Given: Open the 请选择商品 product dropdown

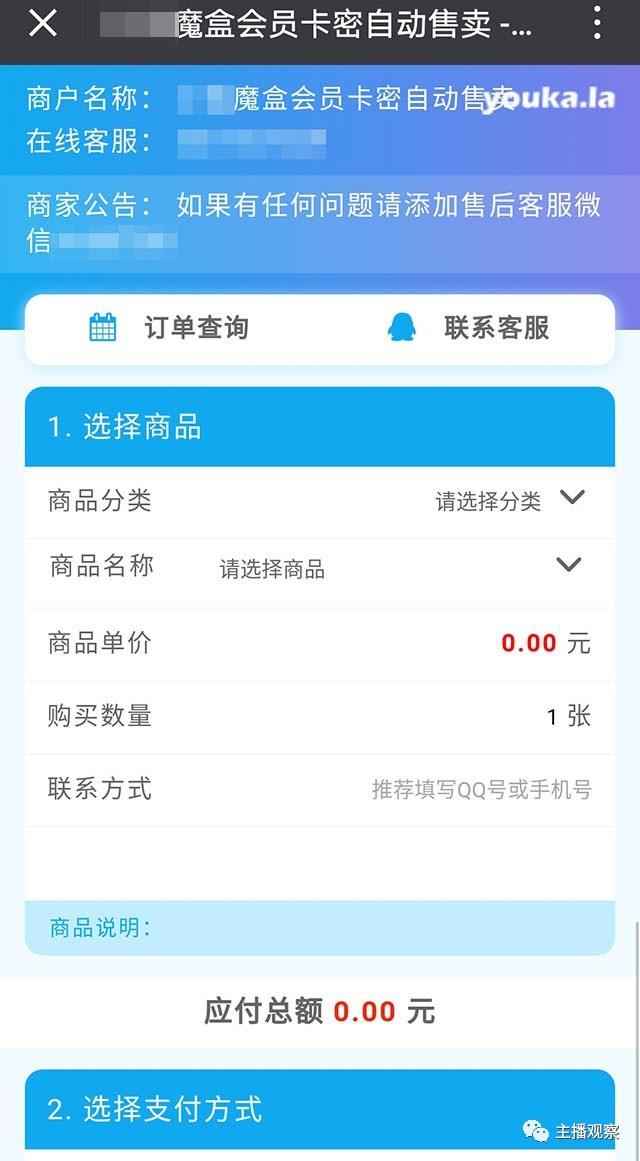Looking at the screenshot, I should (400, 568).
